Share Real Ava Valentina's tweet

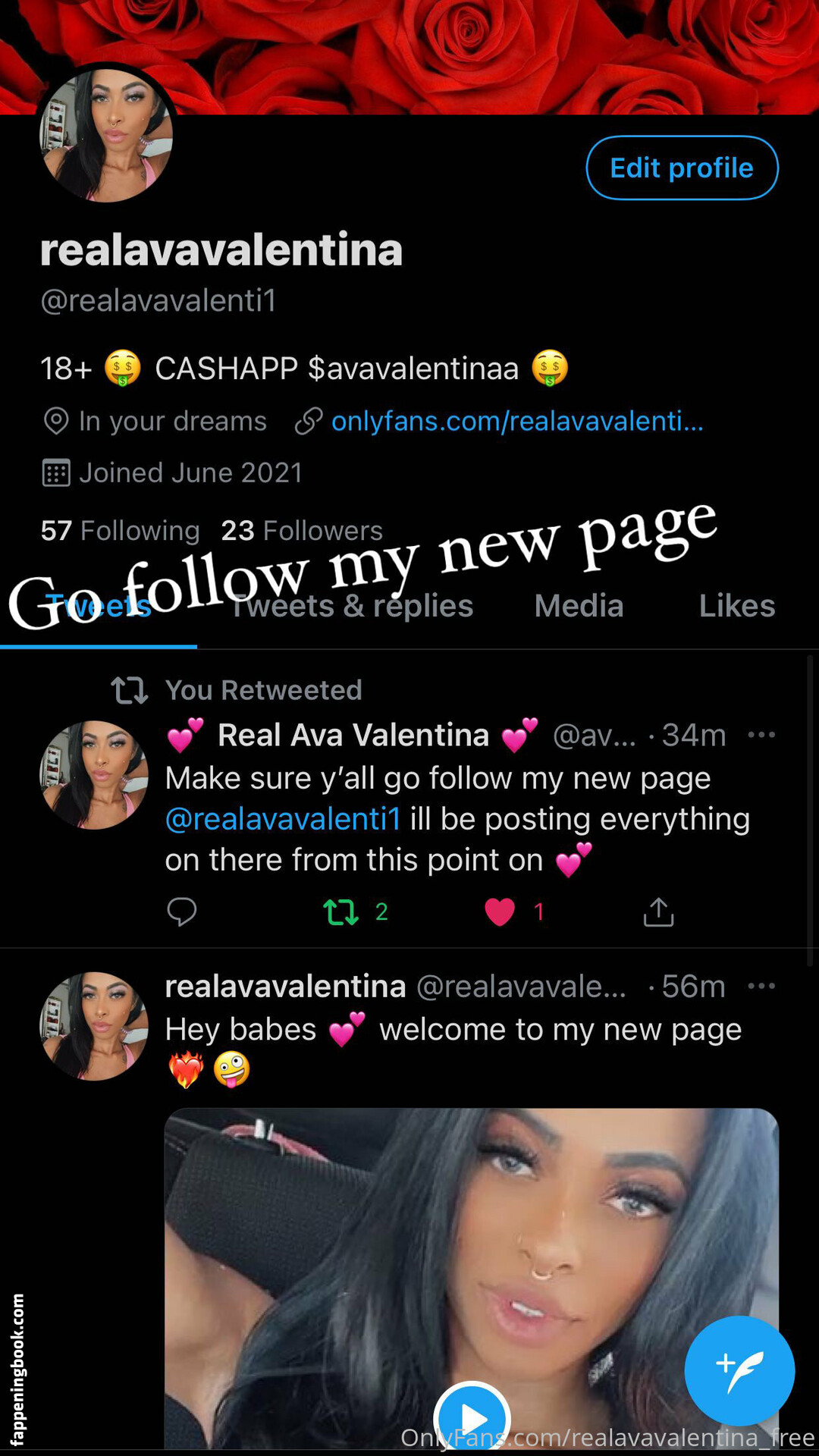658,912
